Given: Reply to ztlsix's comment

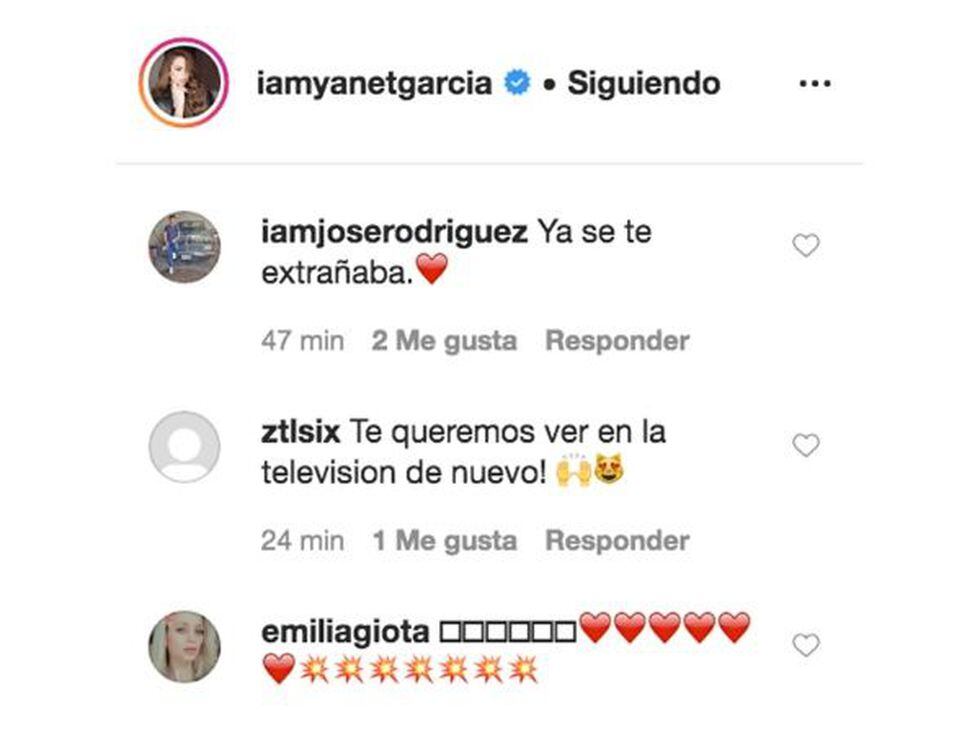Looking at the screenshot, I should pyautogui.click(x=617, y=541).
